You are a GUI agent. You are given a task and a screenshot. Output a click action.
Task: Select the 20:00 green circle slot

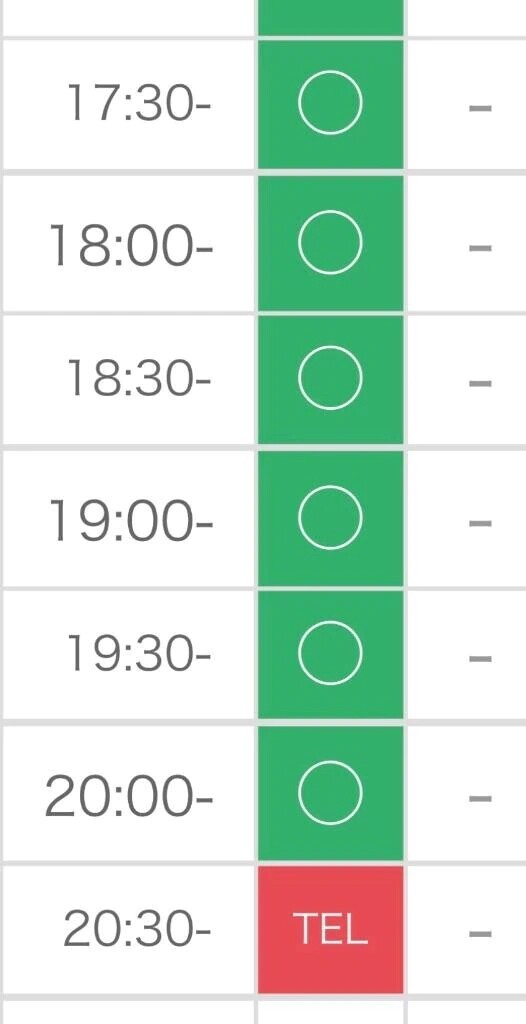tap(331, 792)
